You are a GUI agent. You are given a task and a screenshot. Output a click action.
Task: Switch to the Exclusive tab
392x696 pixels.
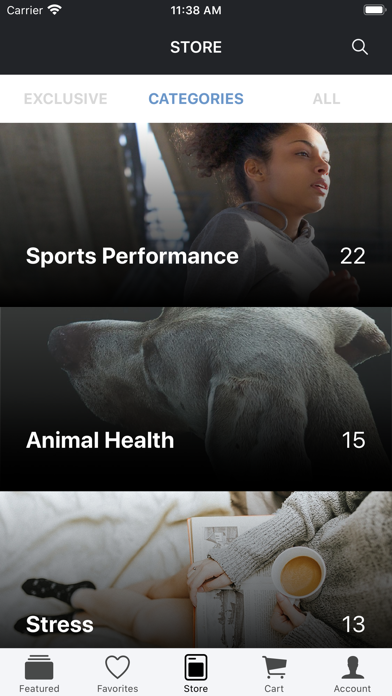tap(66, 99)
